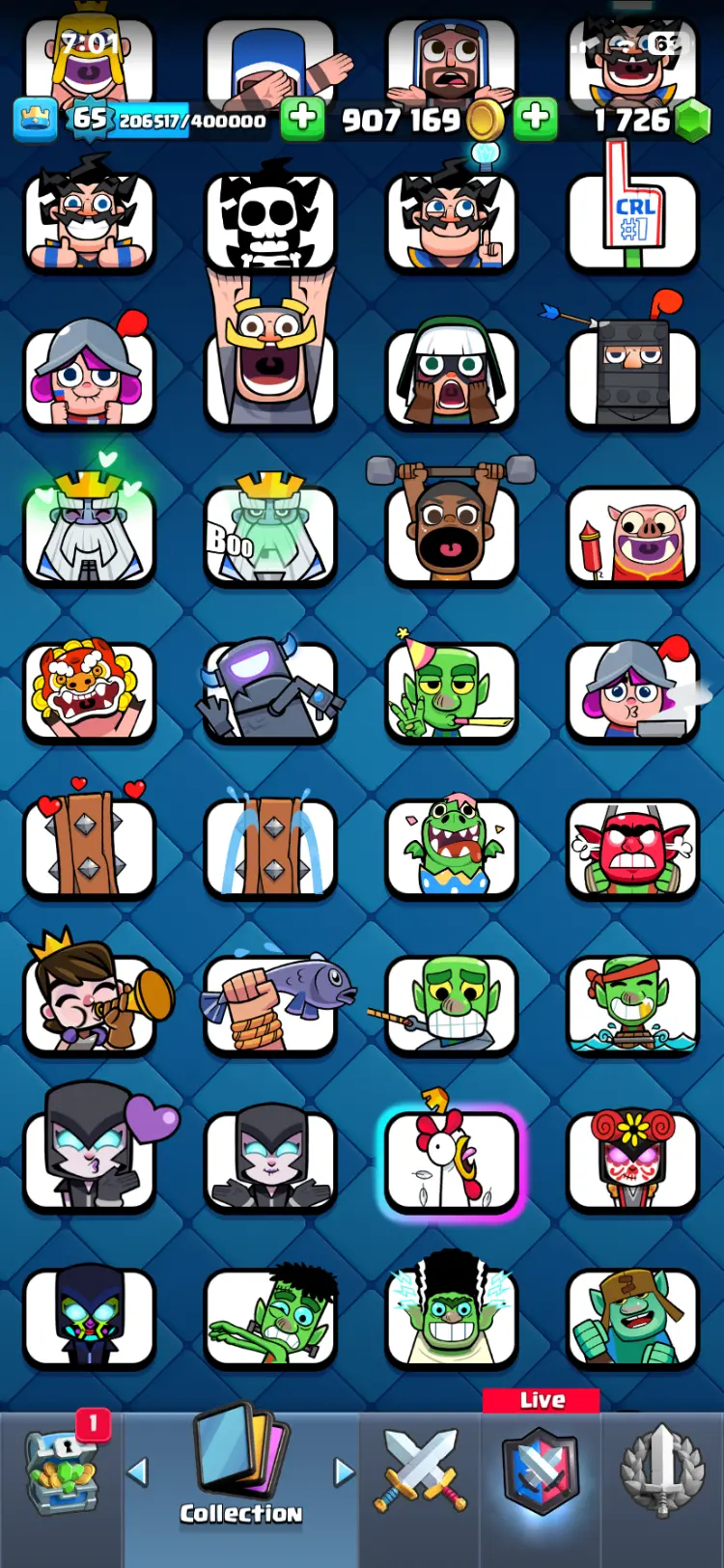Screen dimensions: 724x1568
Task: Tap the green plus next to gold
Action: point(302,119)
